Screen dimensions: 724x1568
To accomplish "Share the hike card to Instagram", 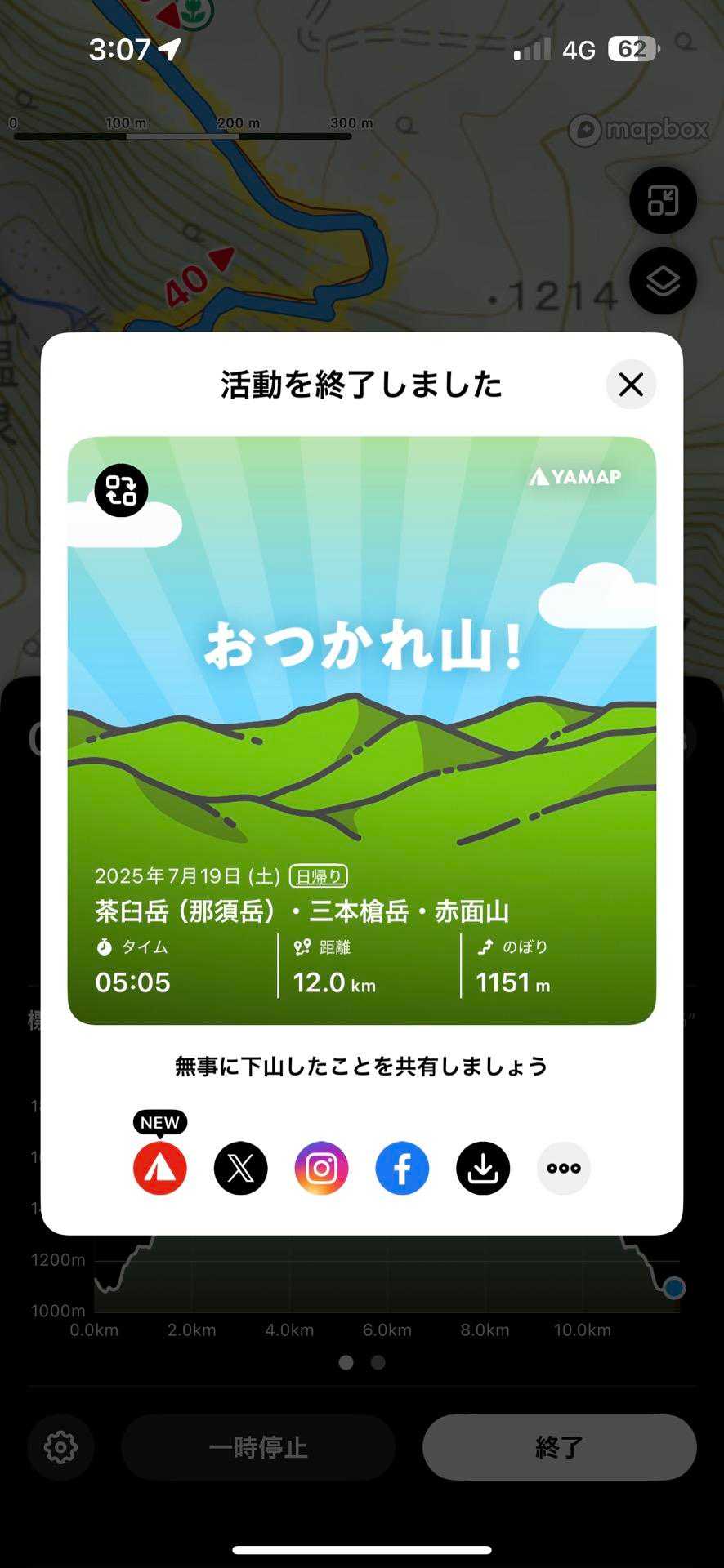I will [321, 1168].
